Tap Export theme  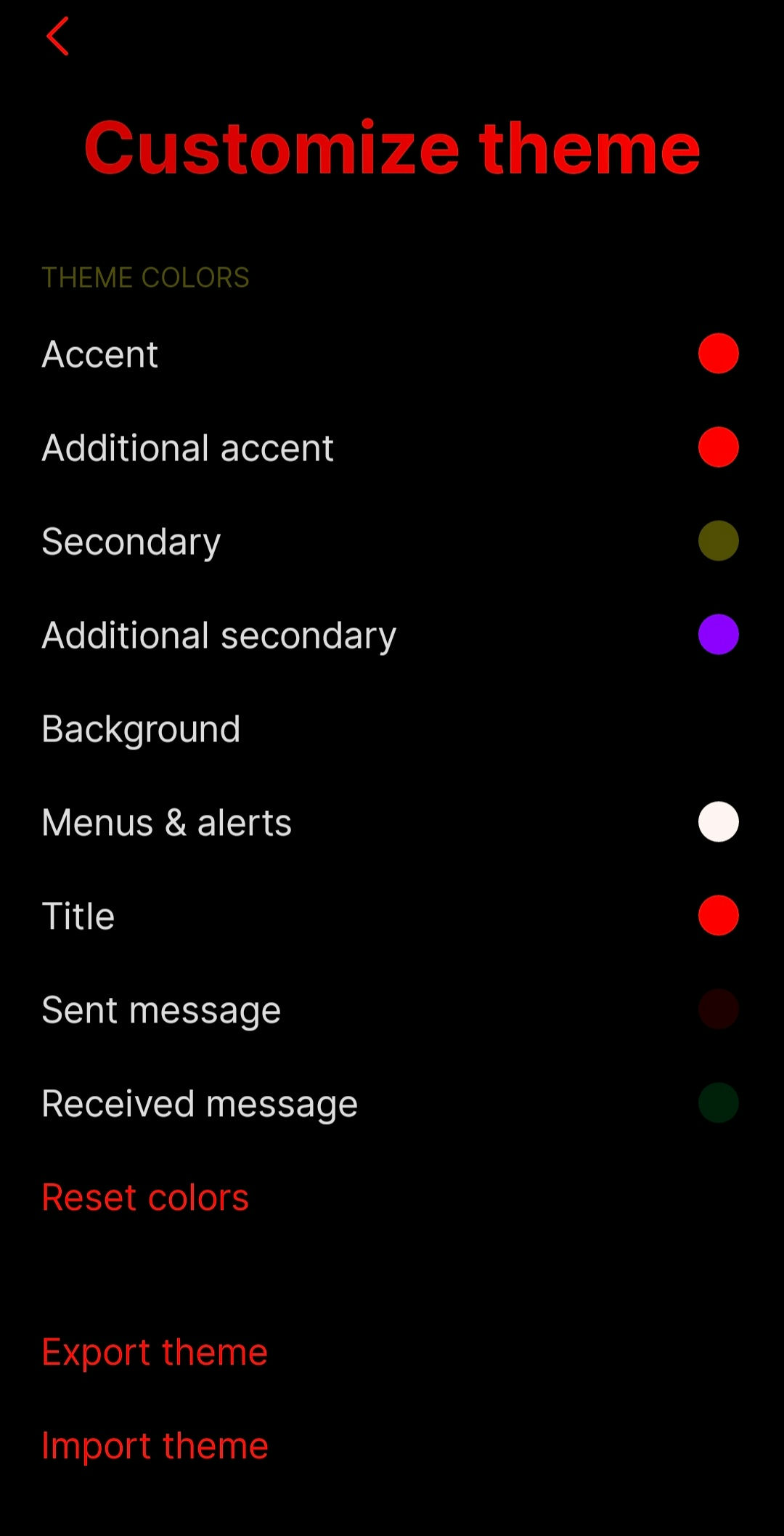point(155,1352)
